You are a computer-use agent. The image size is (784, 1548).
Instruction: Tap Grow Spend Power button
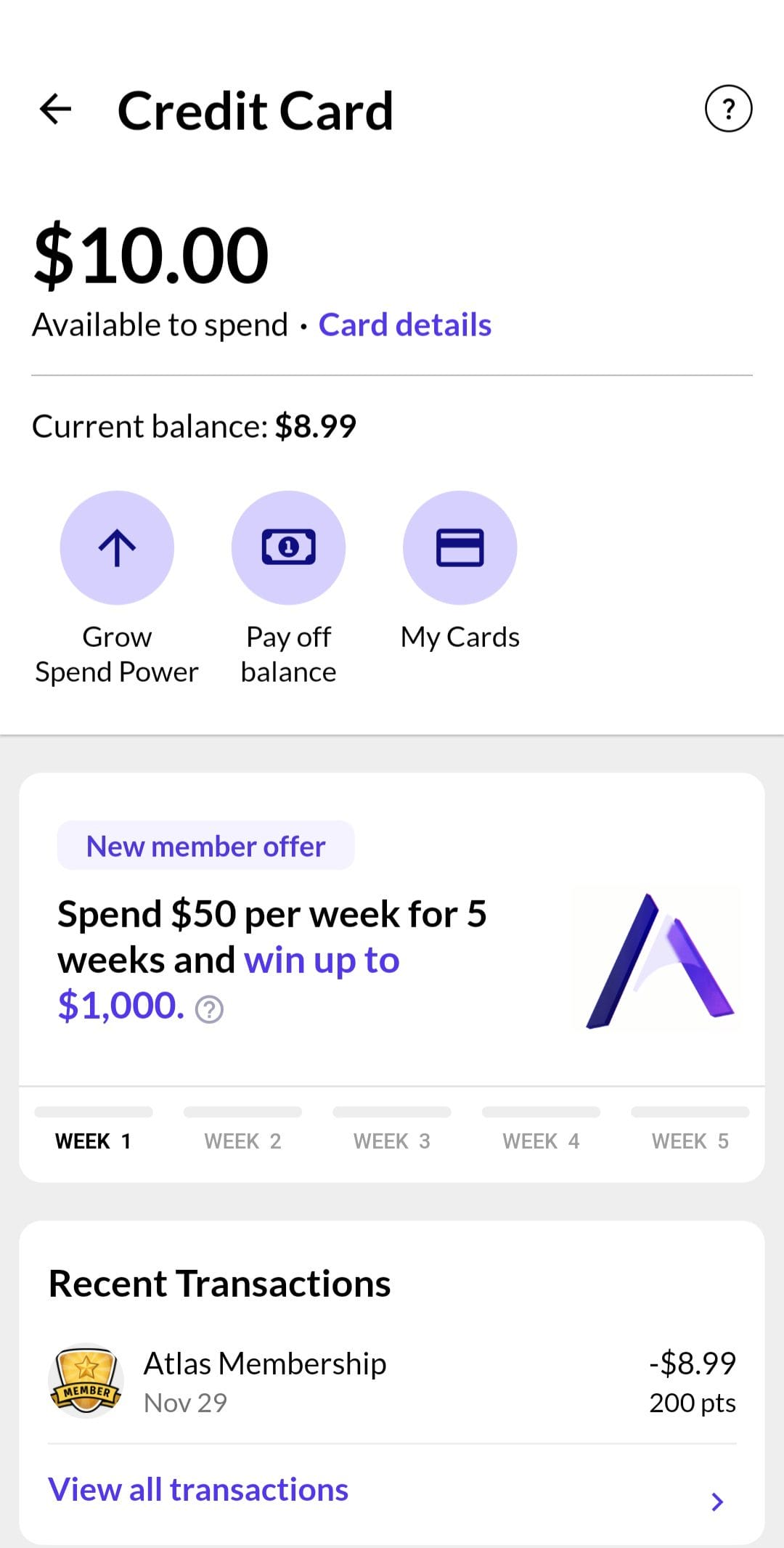(x=117, y=548)
